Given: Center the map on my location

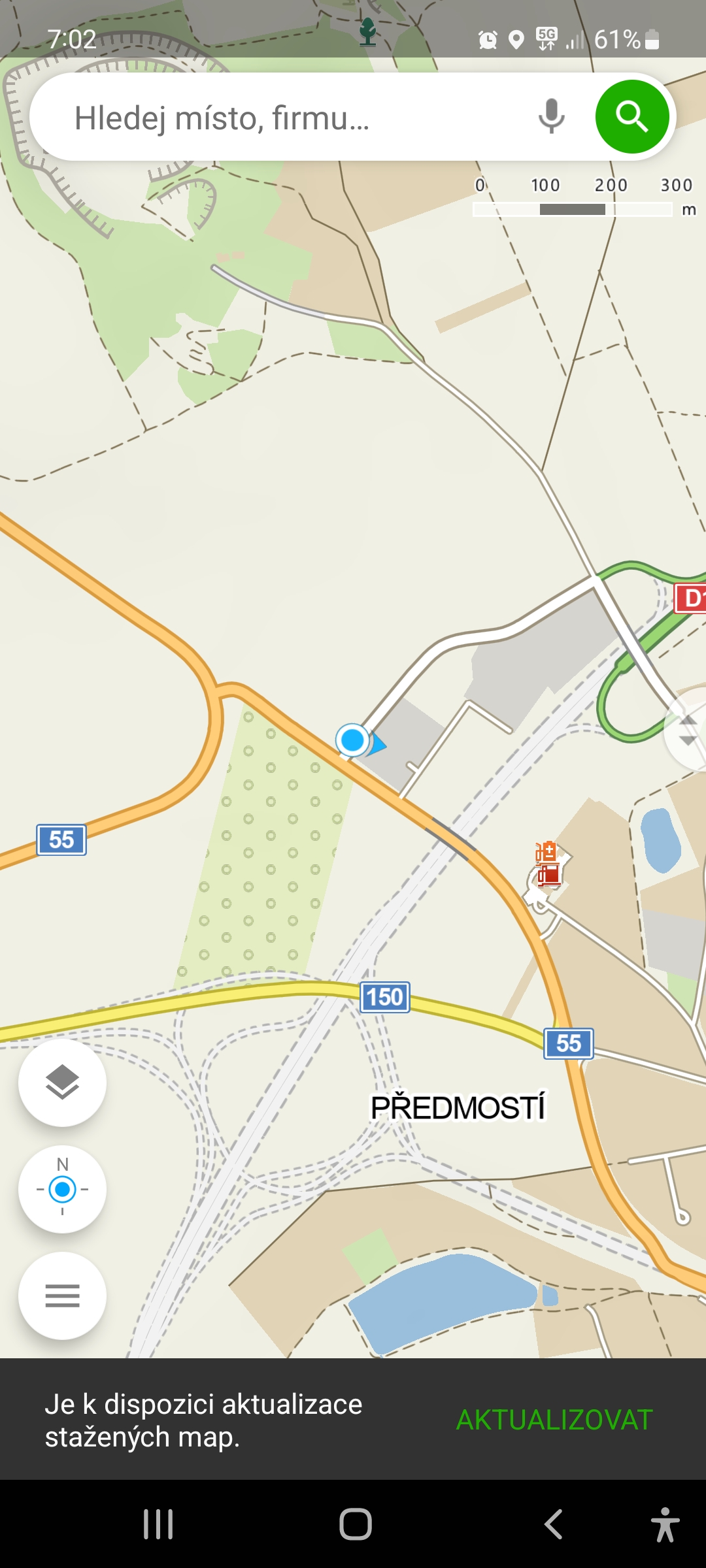Looking at the screenshot, I should [63, 1189].
